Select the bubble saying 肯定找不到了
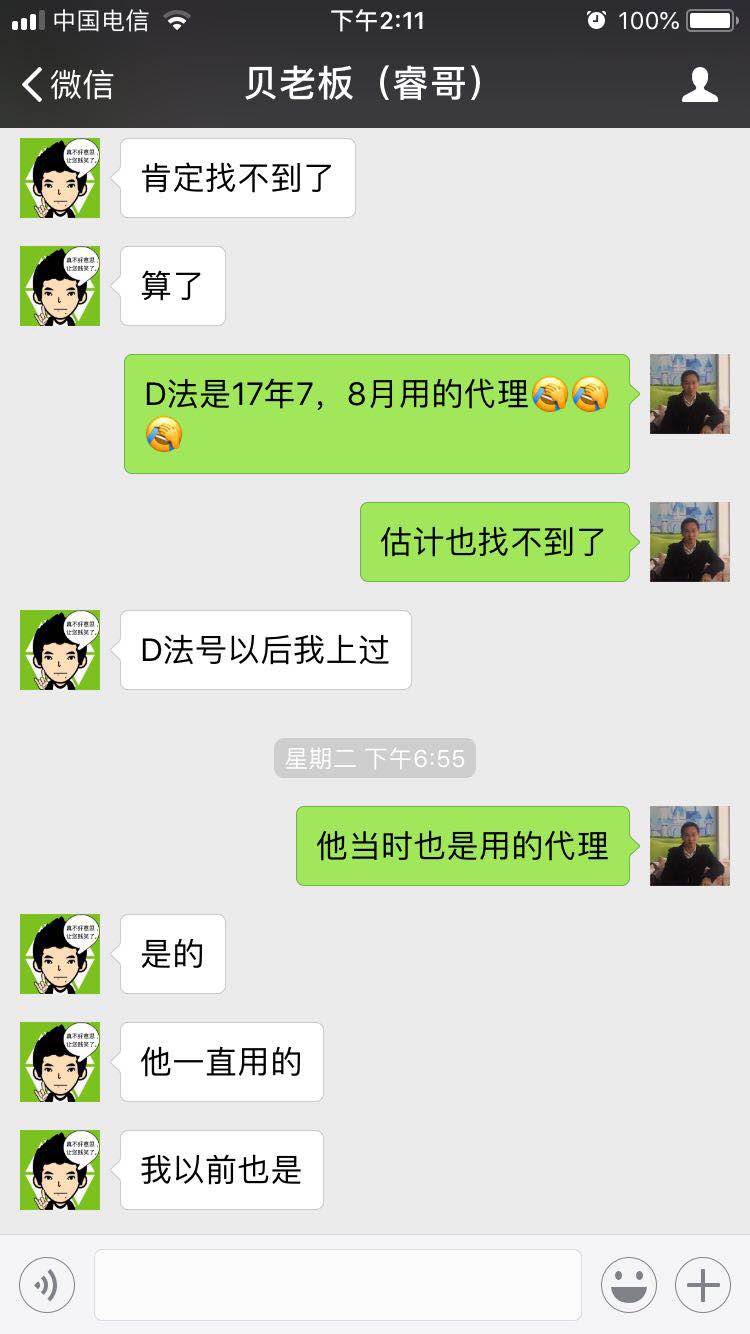The width and height of the screenshot is (750, 1334). [x=237, y=177]
